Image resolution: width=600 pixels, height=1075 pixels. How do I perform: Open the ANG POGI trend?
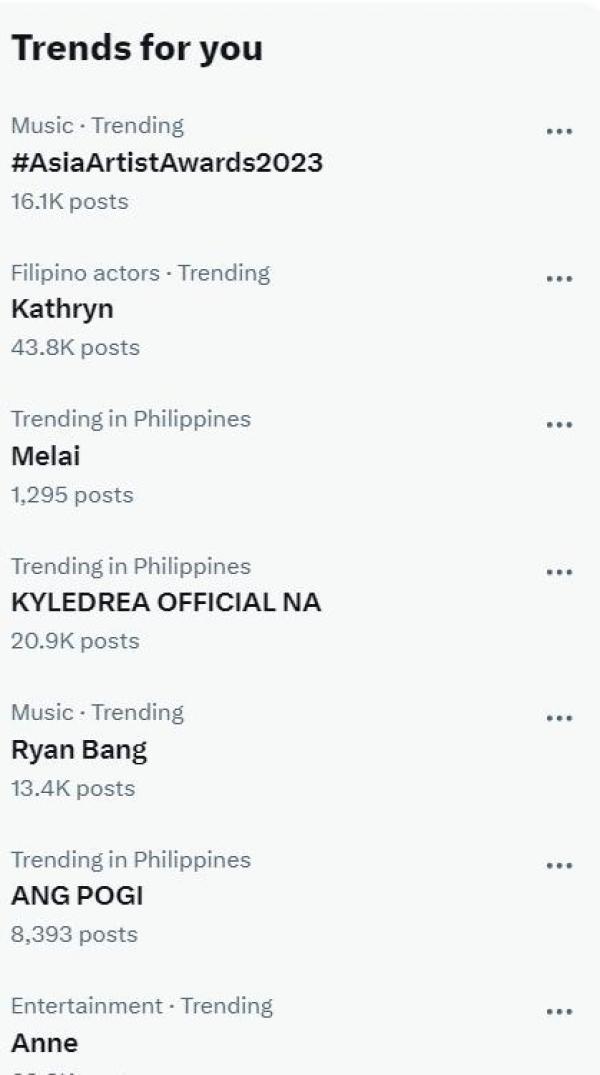click(77, 896)
